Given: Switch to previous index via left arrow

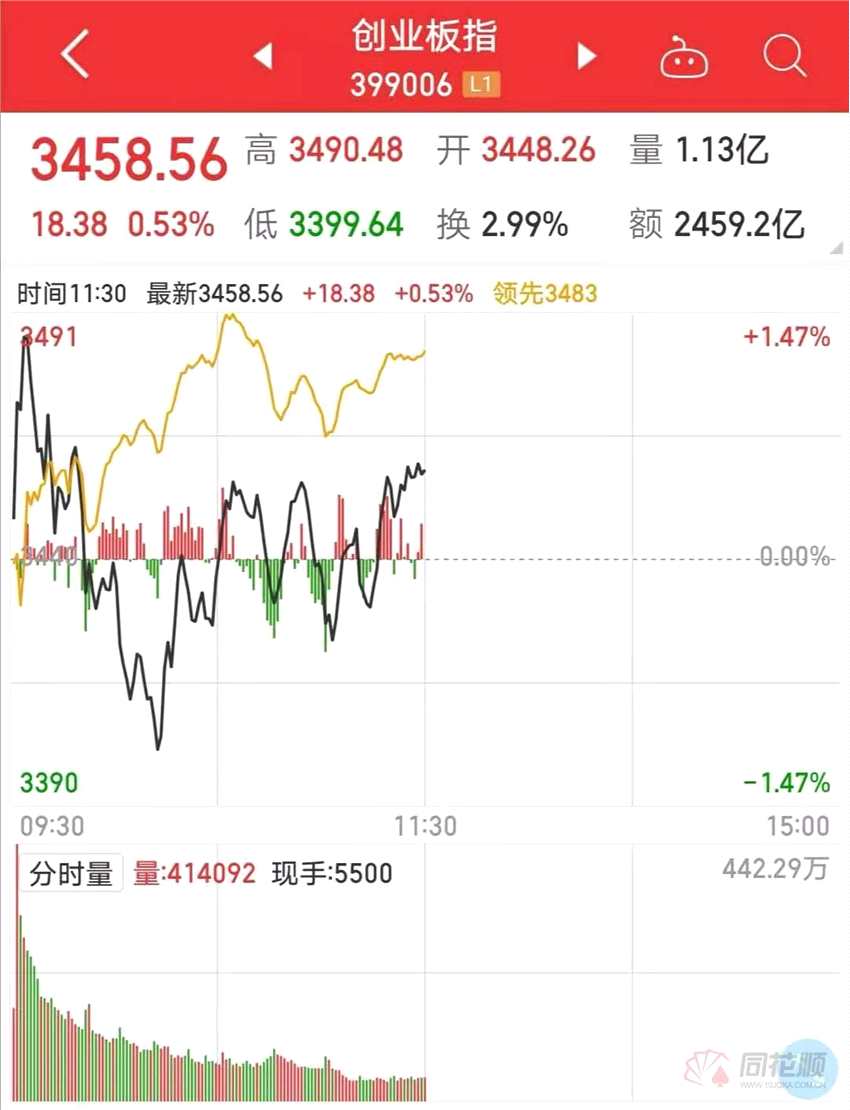Looking at the screenshot, I should 263,57.
